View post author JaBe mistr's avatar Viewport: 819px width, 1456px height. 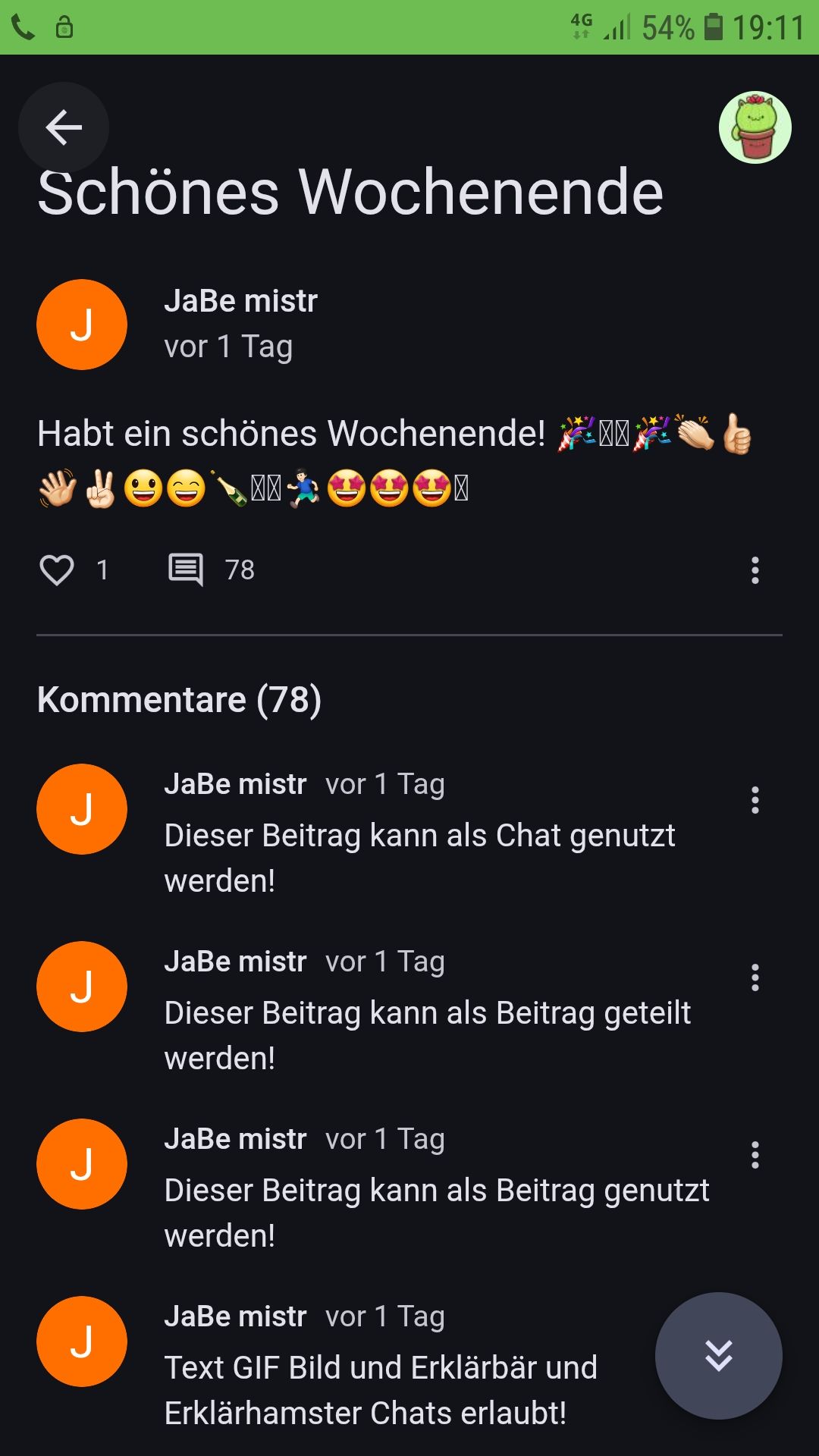[82, 325]
